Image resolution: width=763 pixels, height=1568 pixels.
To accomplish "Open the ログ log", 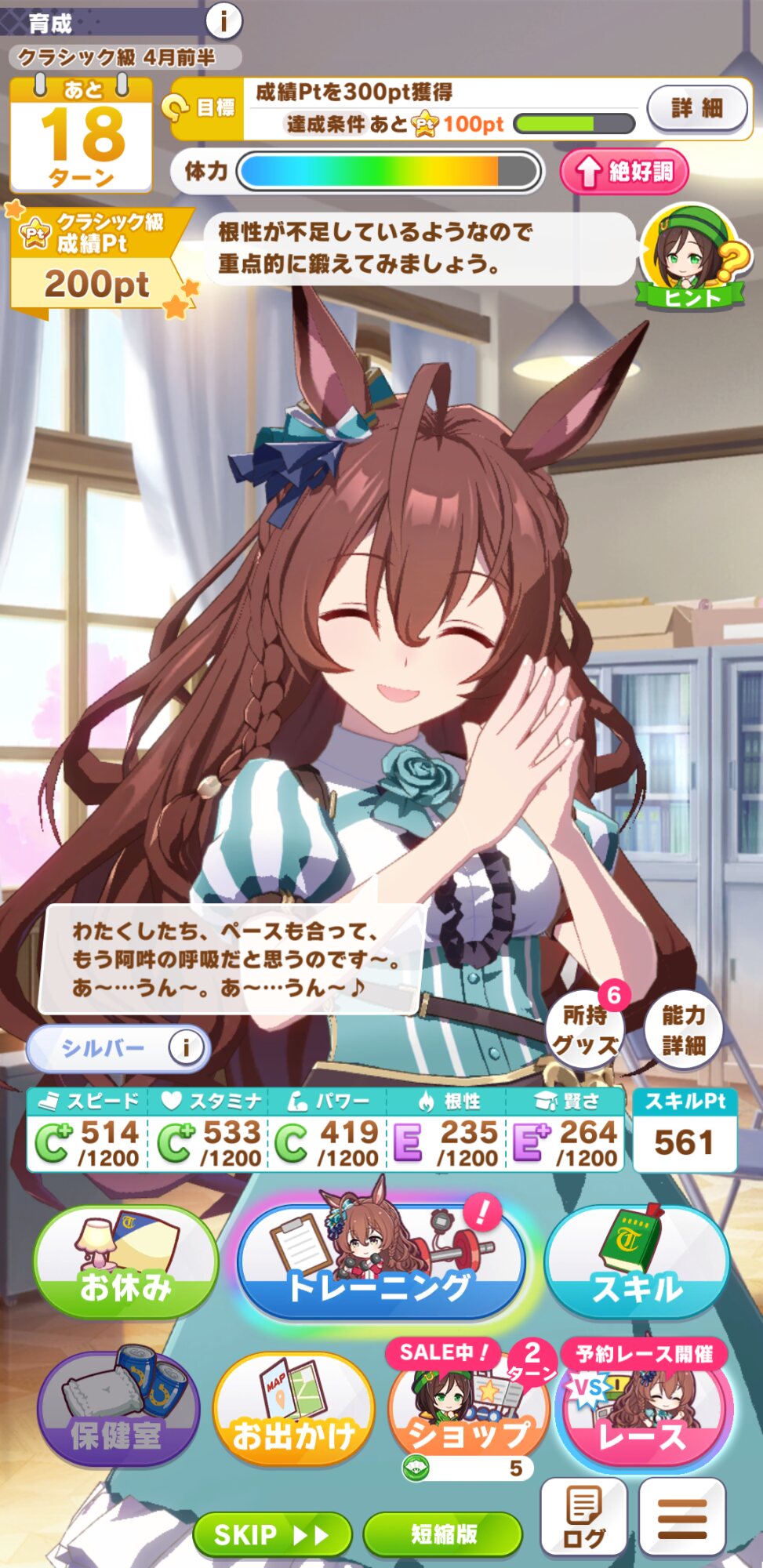I will (584, 1518).
